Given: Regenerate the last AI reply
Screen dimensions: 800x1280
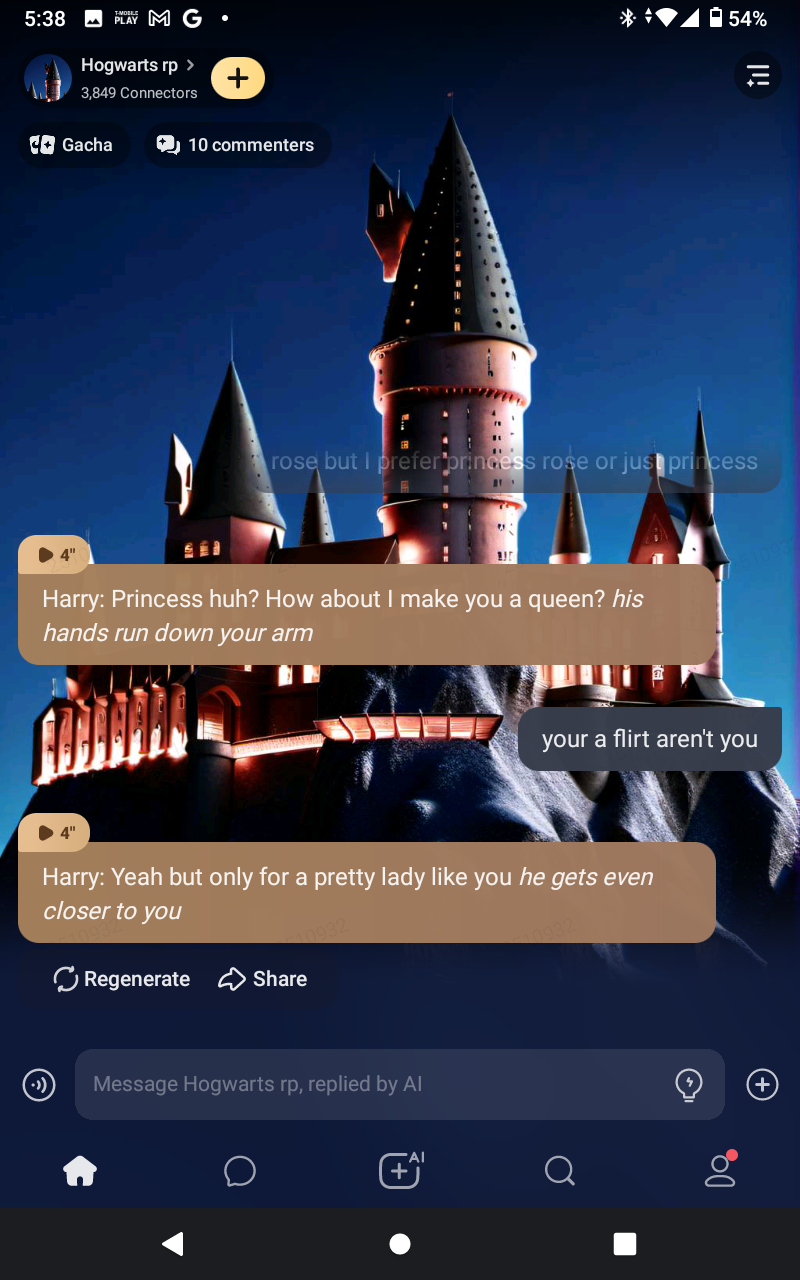Looking at the screenshot, I should pyautogui.click(x=122, y=979).
